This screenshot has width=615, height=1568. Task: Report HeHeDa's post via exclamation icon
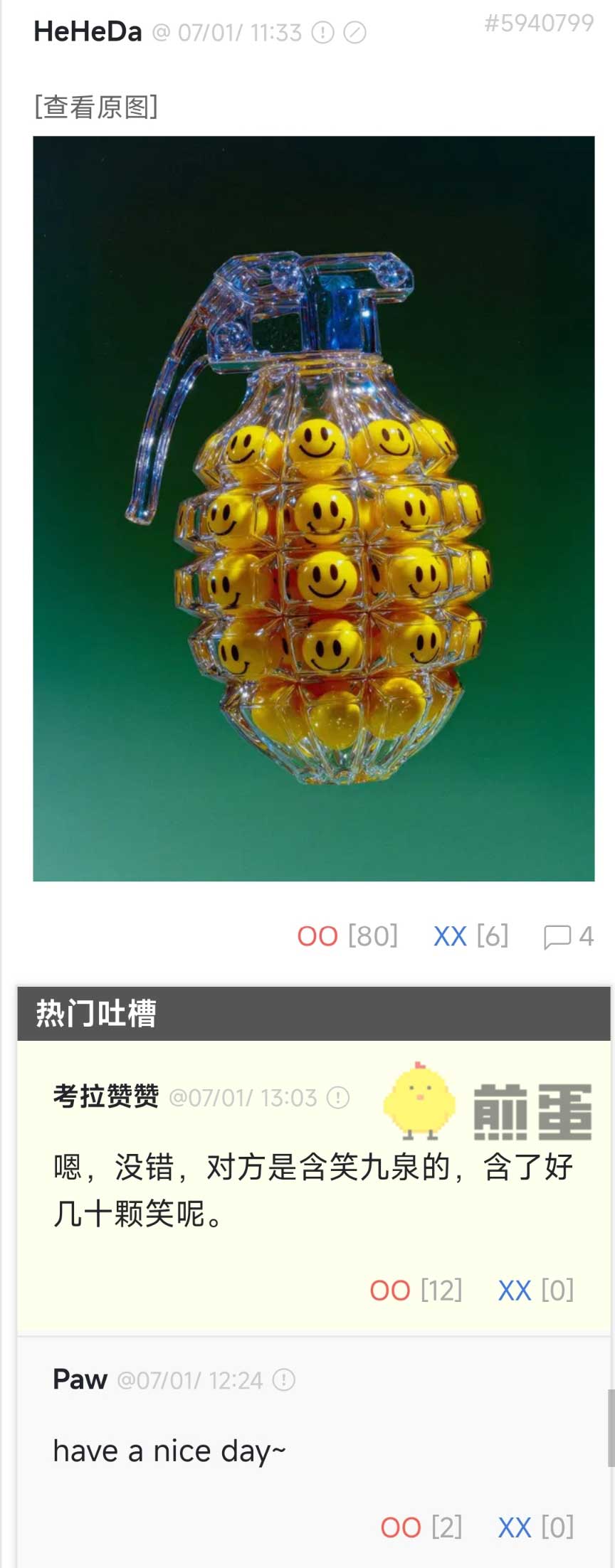point(323,33)
